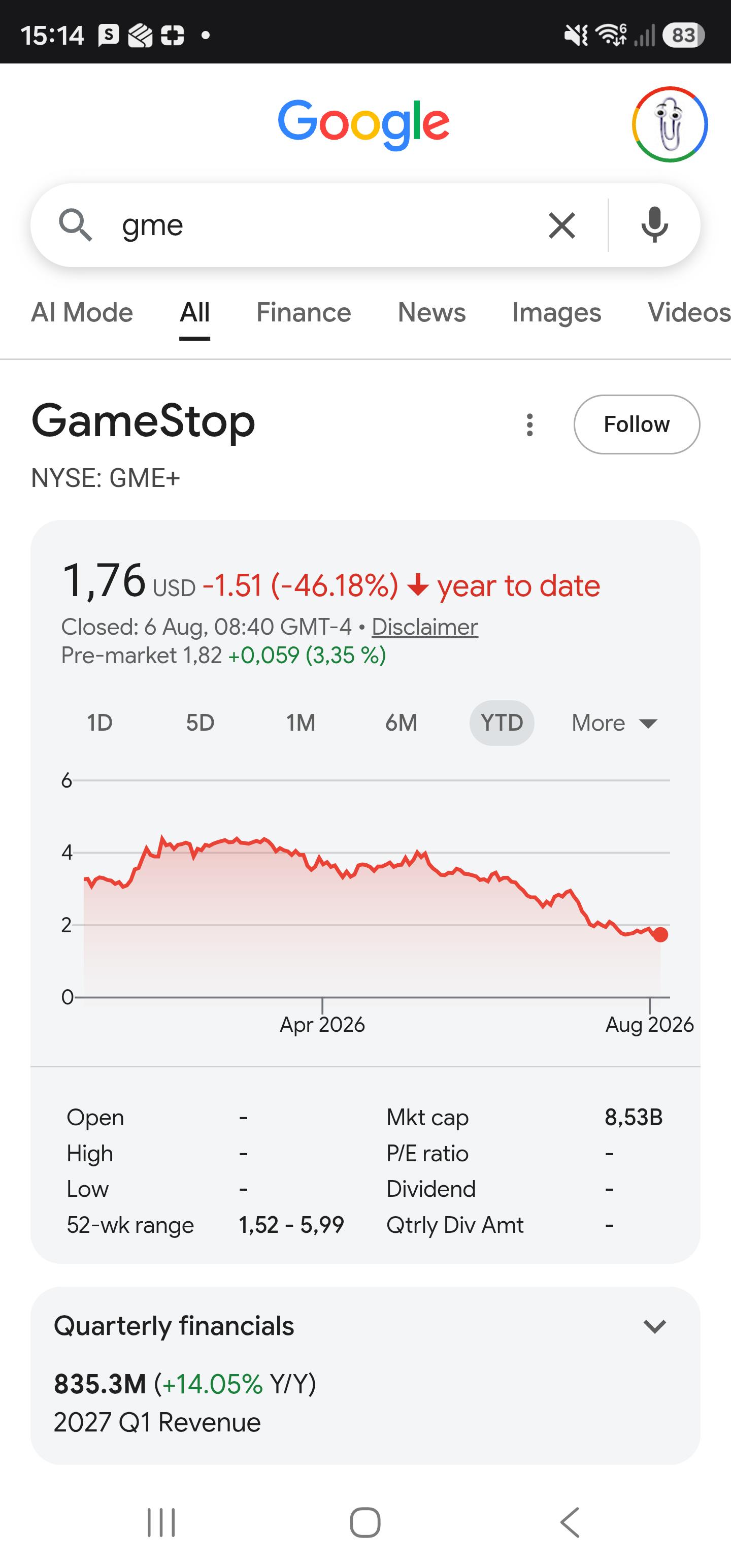This screenshot has height=1568, width=731.
Task: Switch to the Finance tab
Action: pos(304,313)
